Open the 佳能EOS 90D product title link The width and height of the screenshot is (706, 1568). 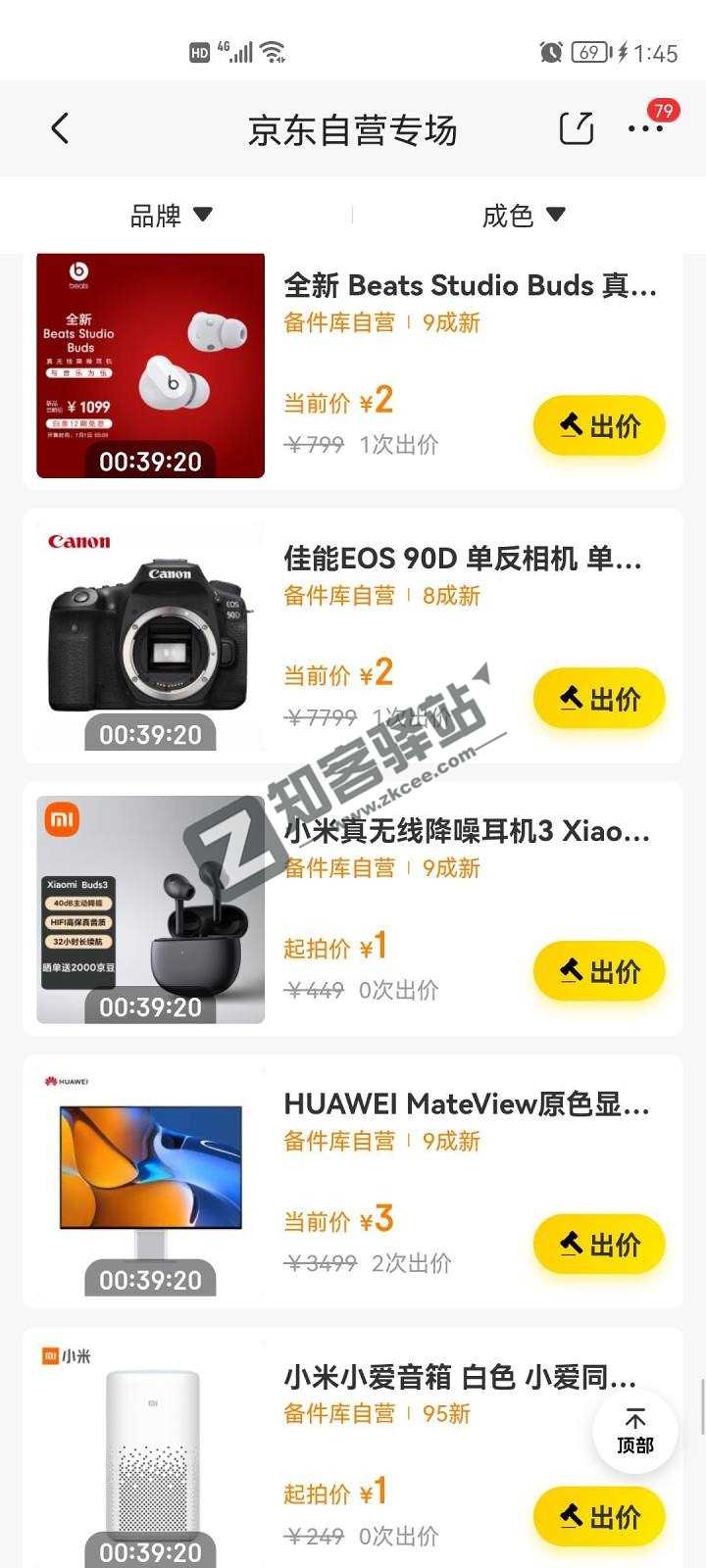tap(461, 559)
